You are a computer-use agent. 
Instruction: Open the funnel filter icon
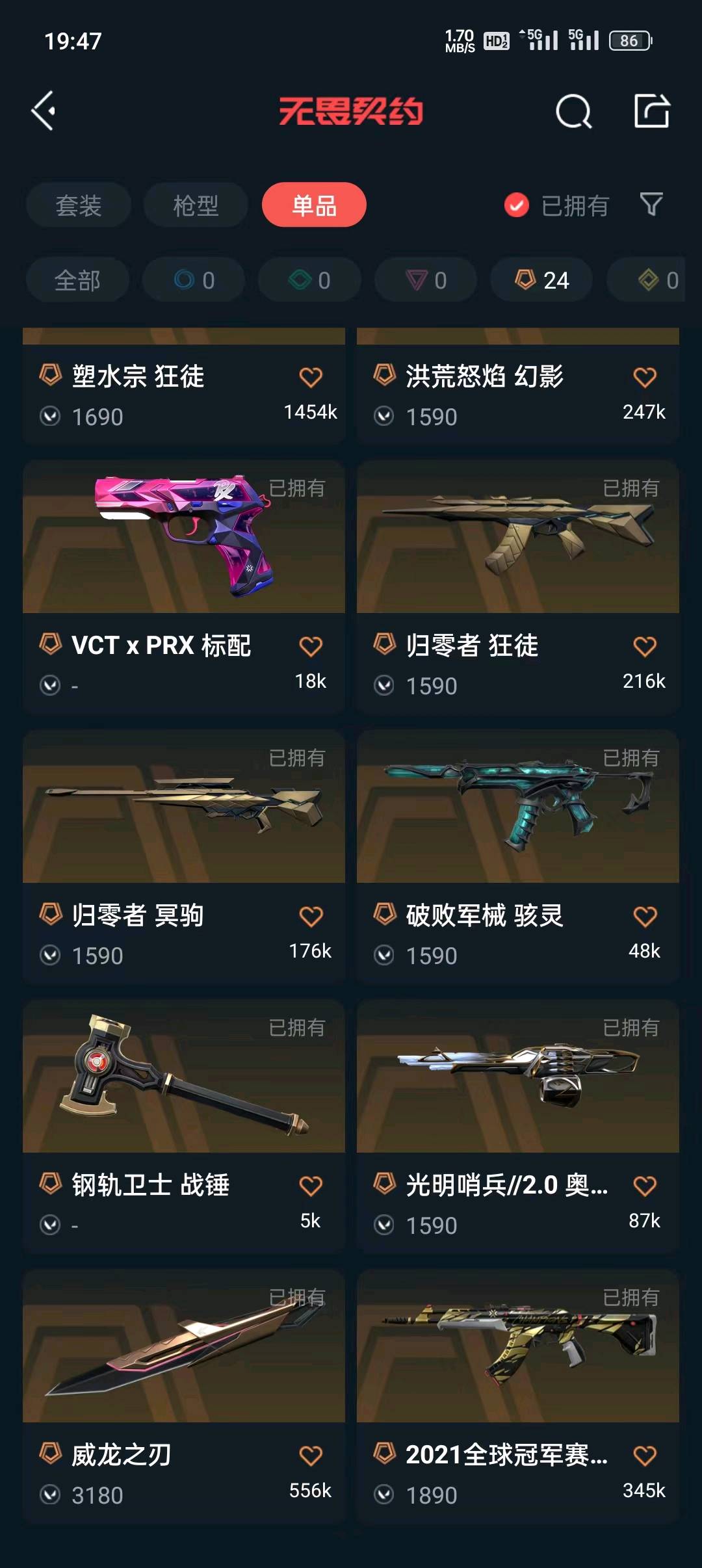click(651, 205)
